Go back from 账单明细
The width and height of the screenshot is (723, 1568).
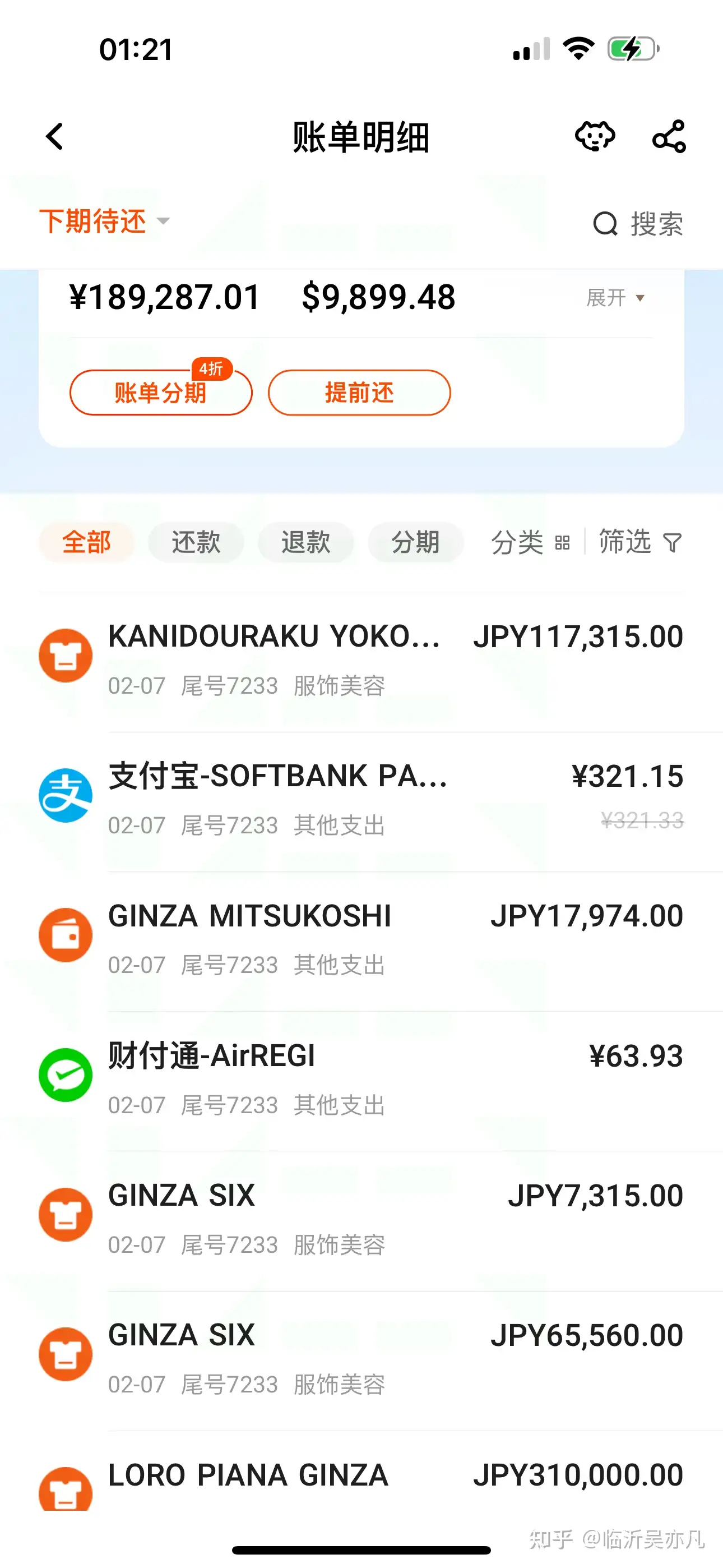[55, 136]
